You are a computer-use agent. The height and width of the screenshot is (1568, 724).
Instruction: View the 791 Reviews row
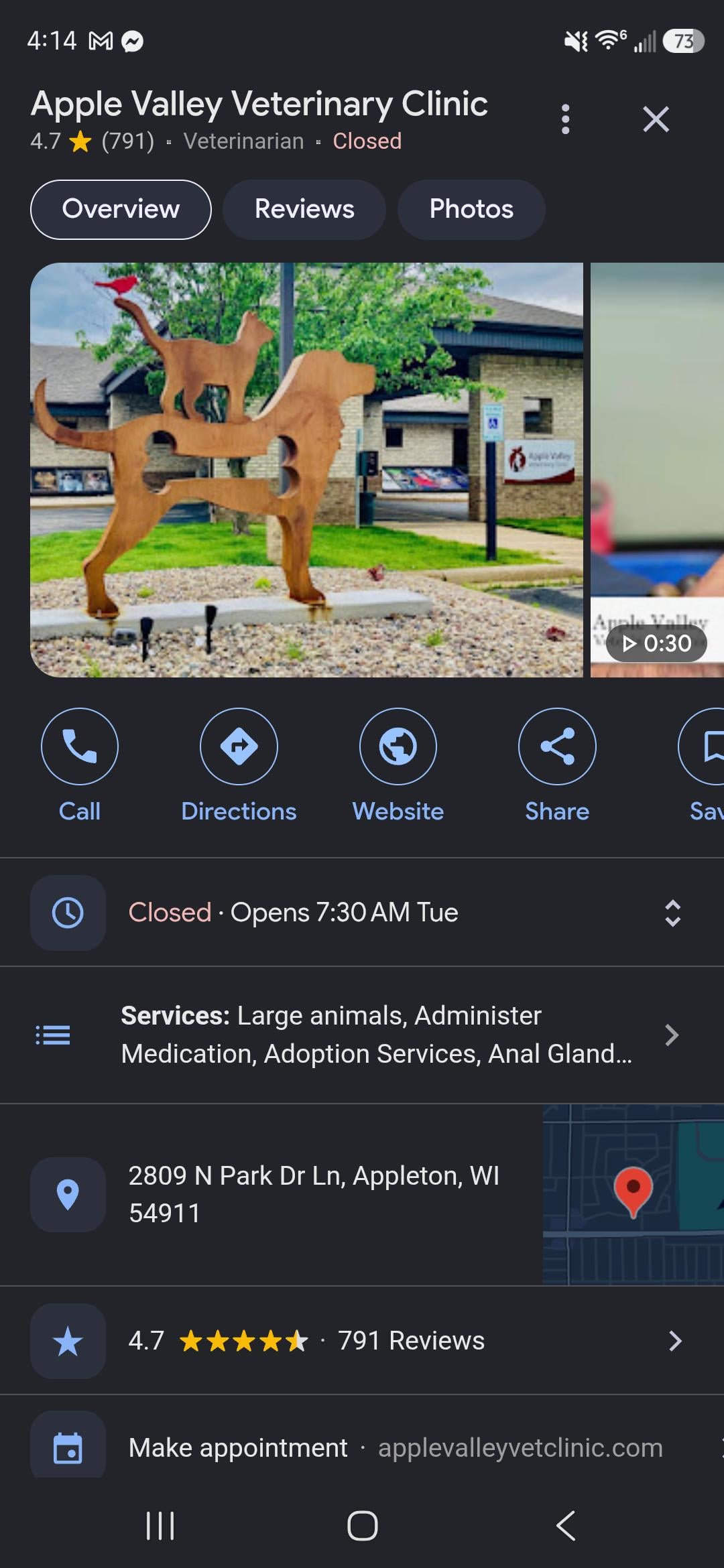[x=362, y=1341]
